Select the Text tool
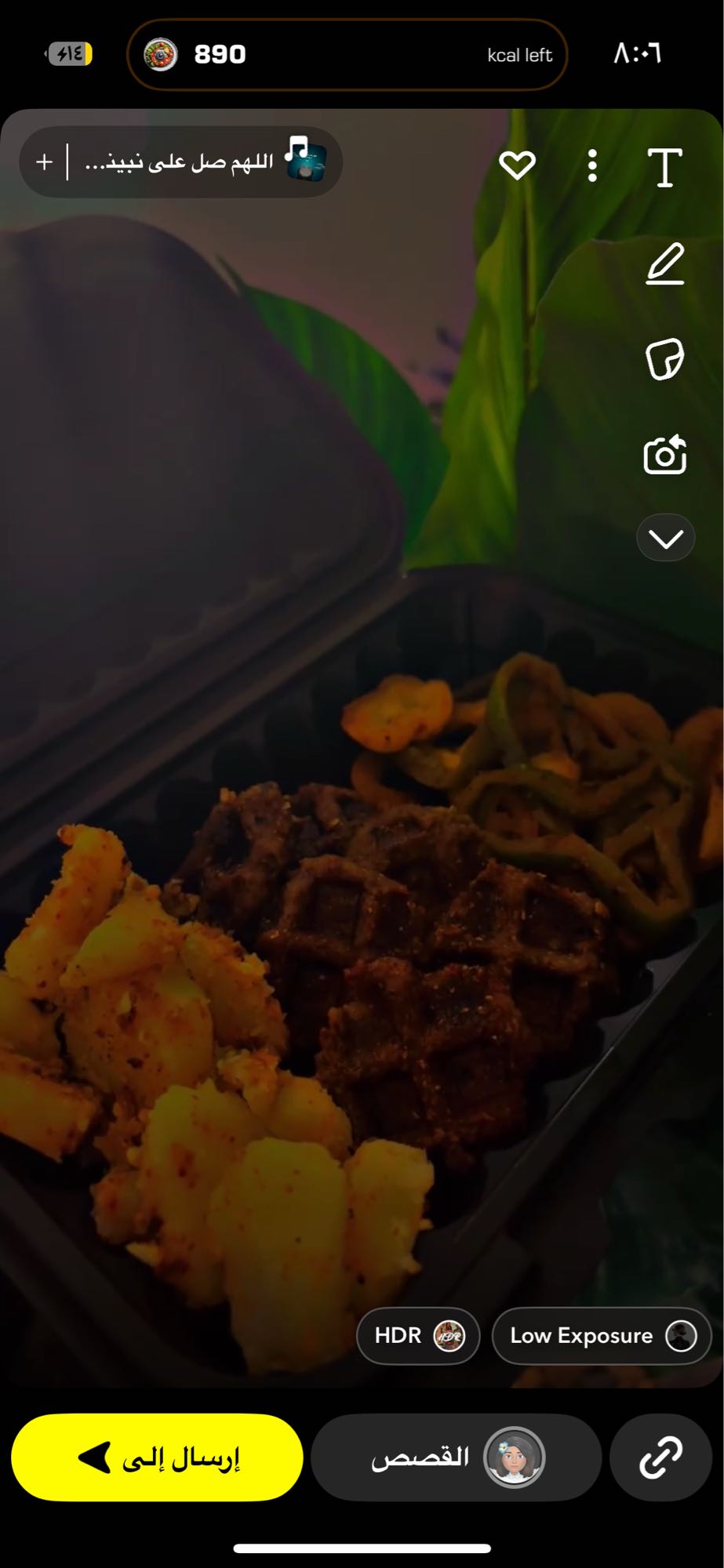The height and width of the screenshot is (1568, 724). tap(665, 166)
